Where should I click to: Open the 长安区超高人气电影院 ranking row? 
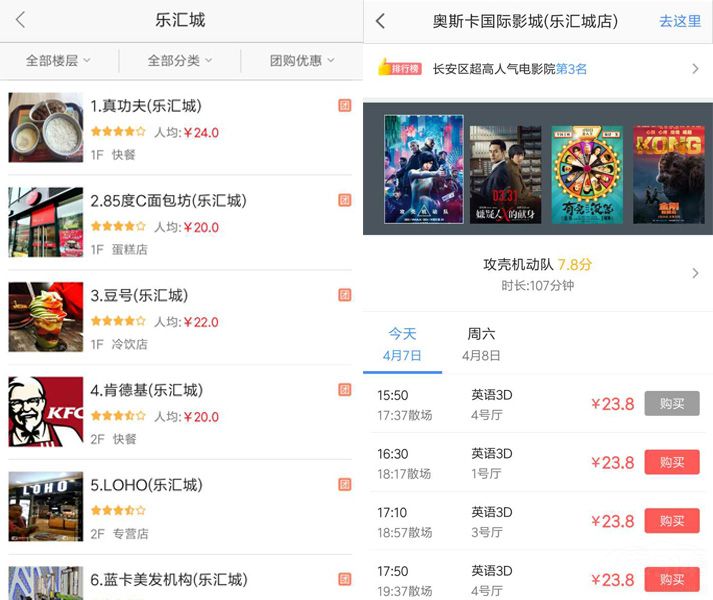click(538, 69)
